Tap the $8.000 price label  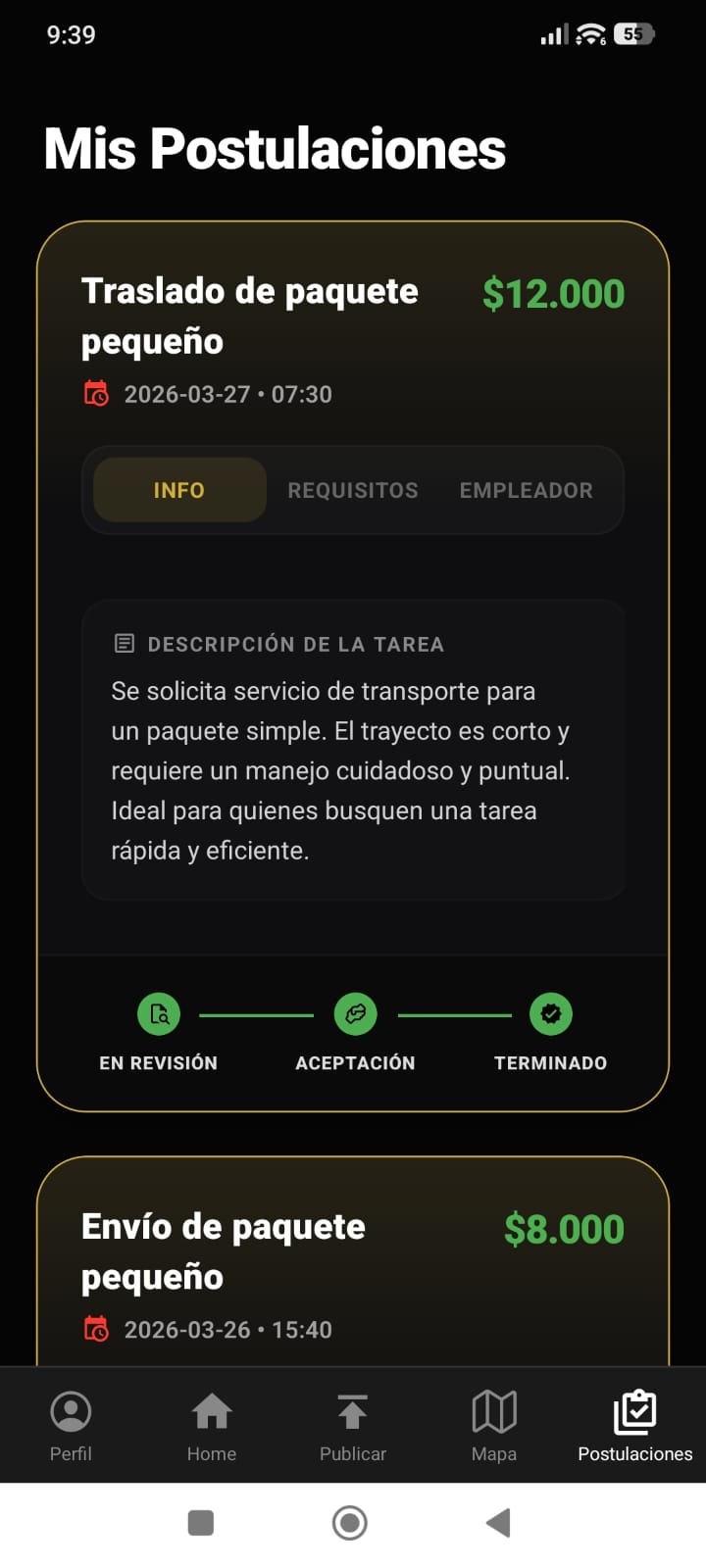pos(564,1228)
